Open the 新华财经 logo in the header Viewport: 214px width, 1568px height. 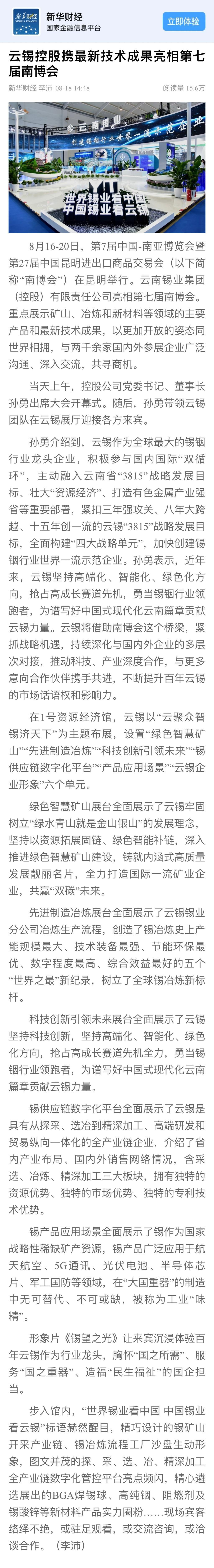26,22
